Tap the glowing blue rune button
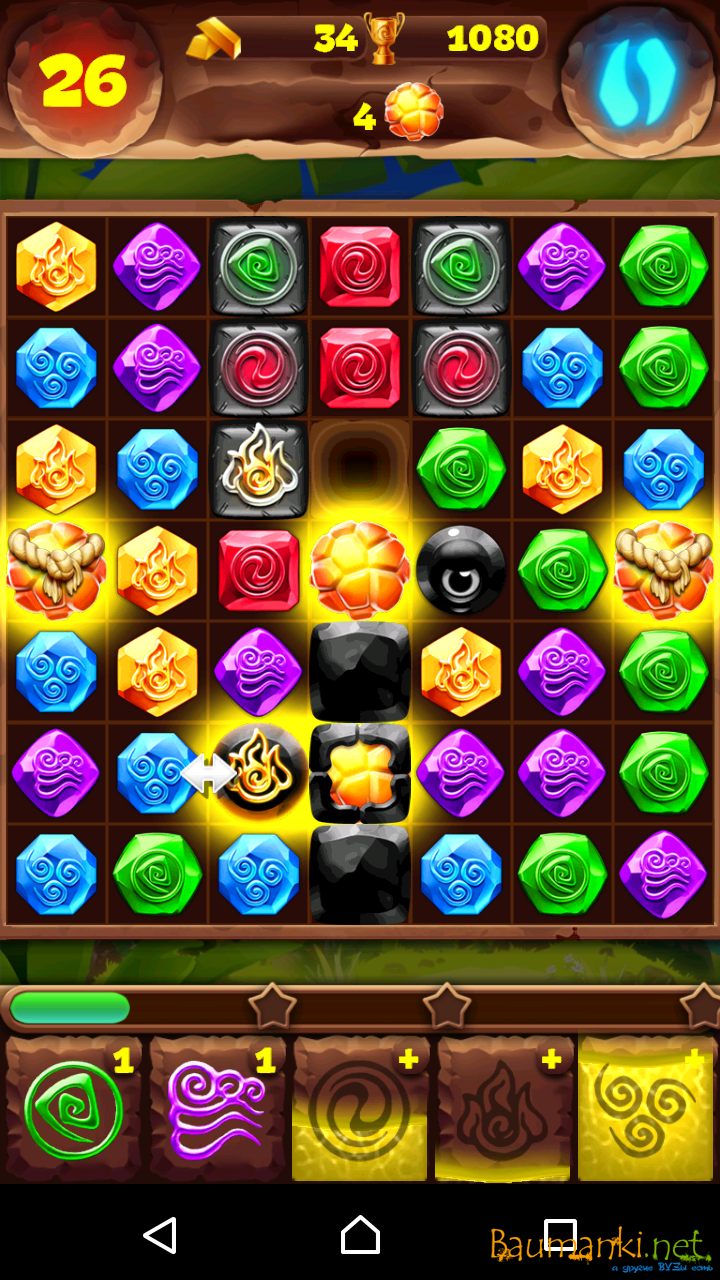The height and width of the screenshot is (1280, 720). pos(636,80)
